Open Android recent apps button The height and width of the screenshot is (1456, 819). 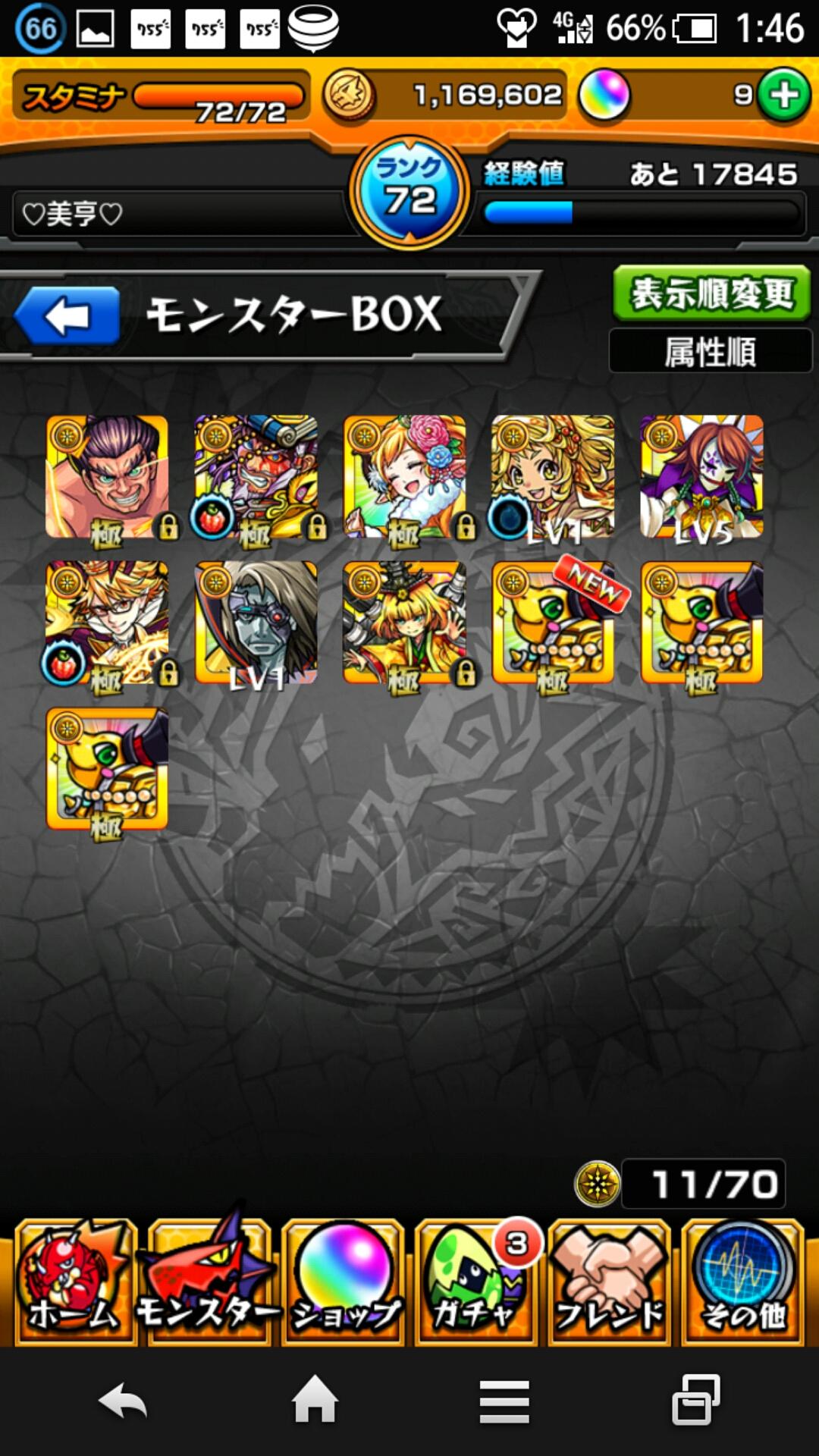point(696,1401)
